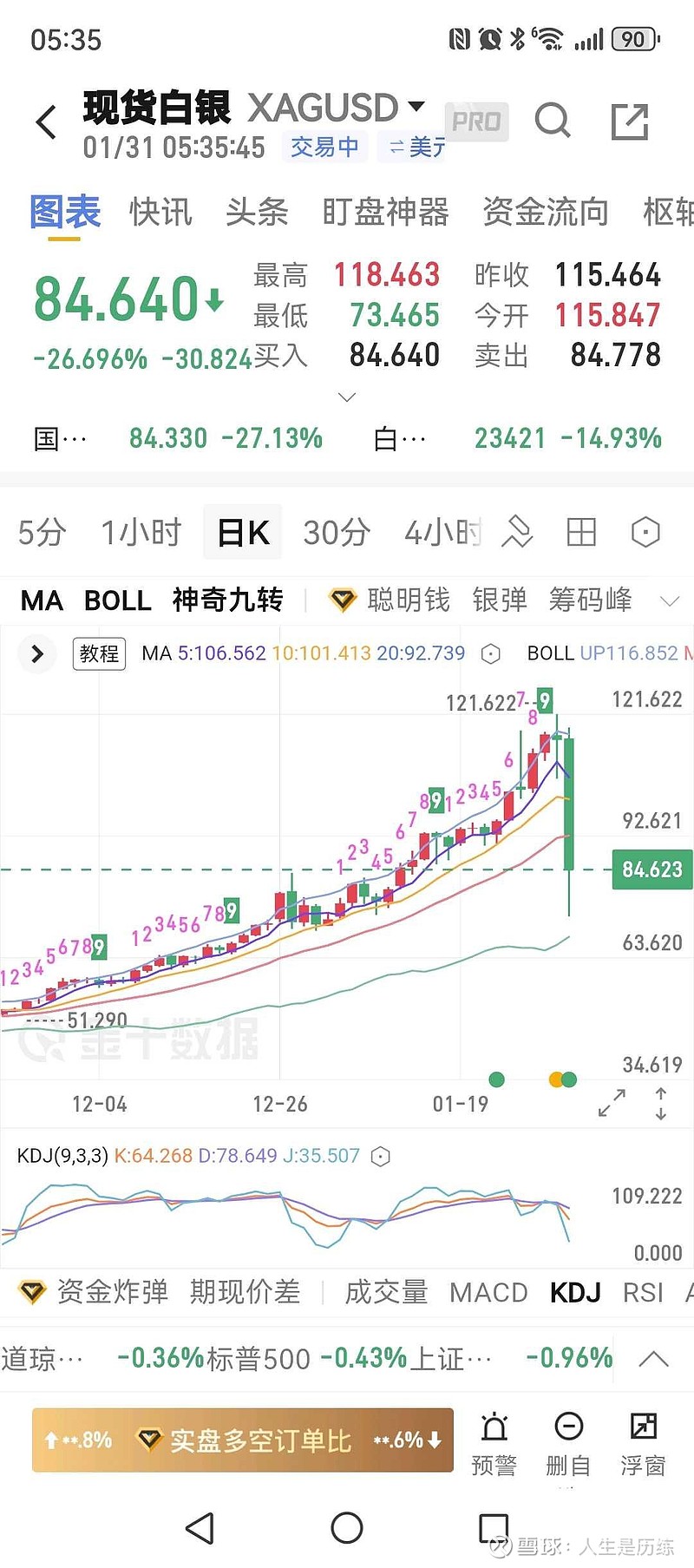Tap the 聪明钱 smart money link
The height and width of the screenshot is (1568, 694).
click(x=406, y=600)
